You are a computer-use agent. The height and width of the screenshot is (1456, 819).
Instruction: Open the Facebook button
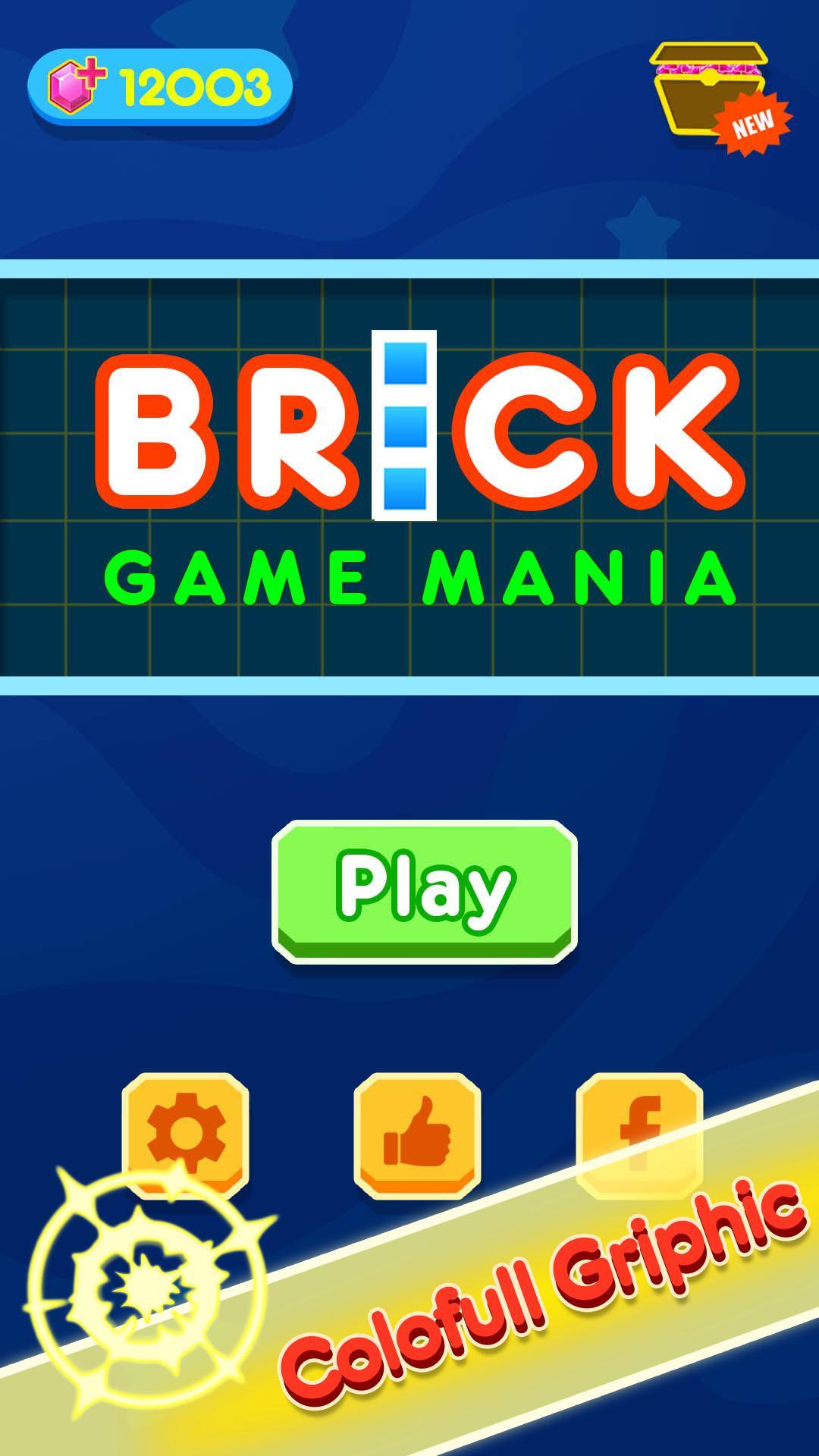pos(639,1133)
